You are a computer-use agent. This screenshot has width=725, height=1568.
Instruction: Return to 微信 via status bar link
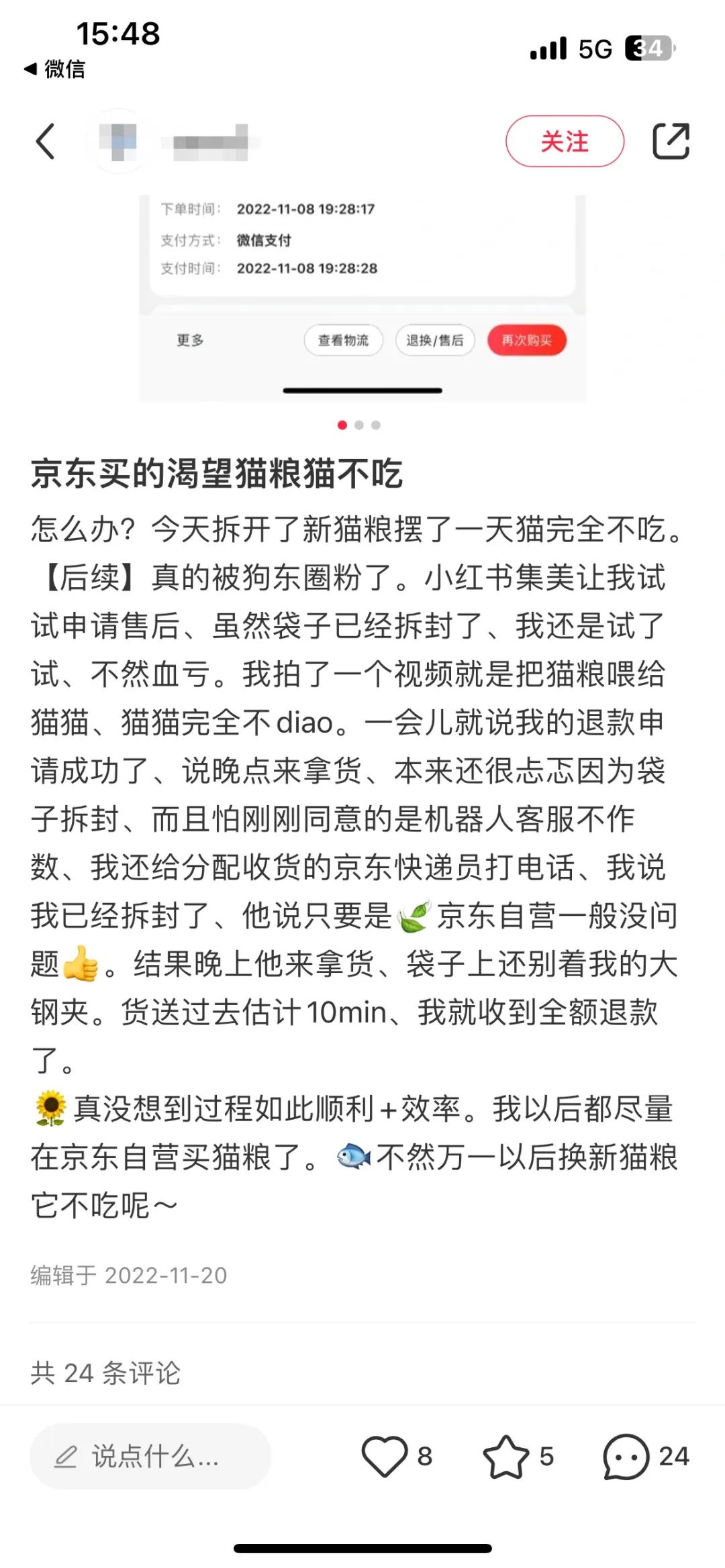[x=55, y=69]
